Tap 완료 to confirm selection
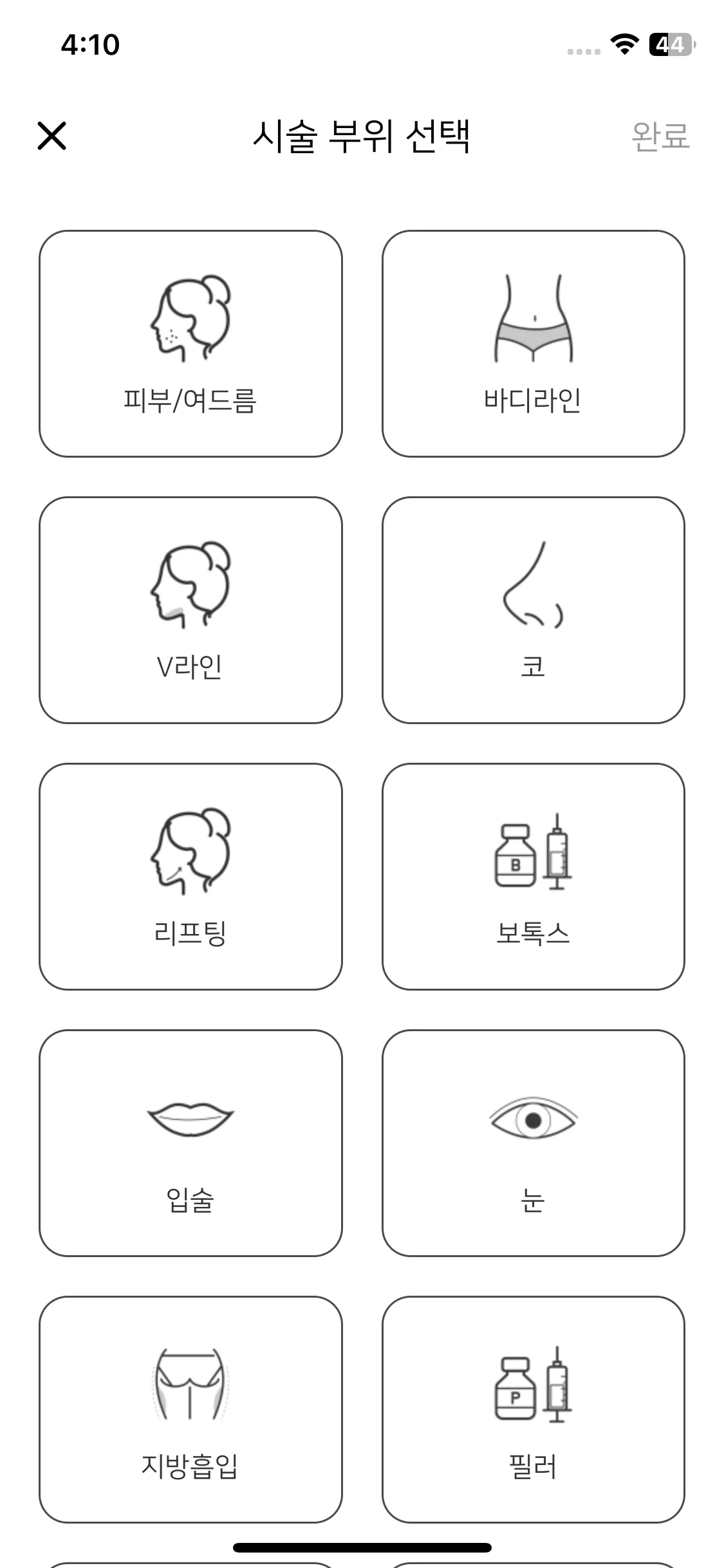The image size is (724, 1568). 660,136
